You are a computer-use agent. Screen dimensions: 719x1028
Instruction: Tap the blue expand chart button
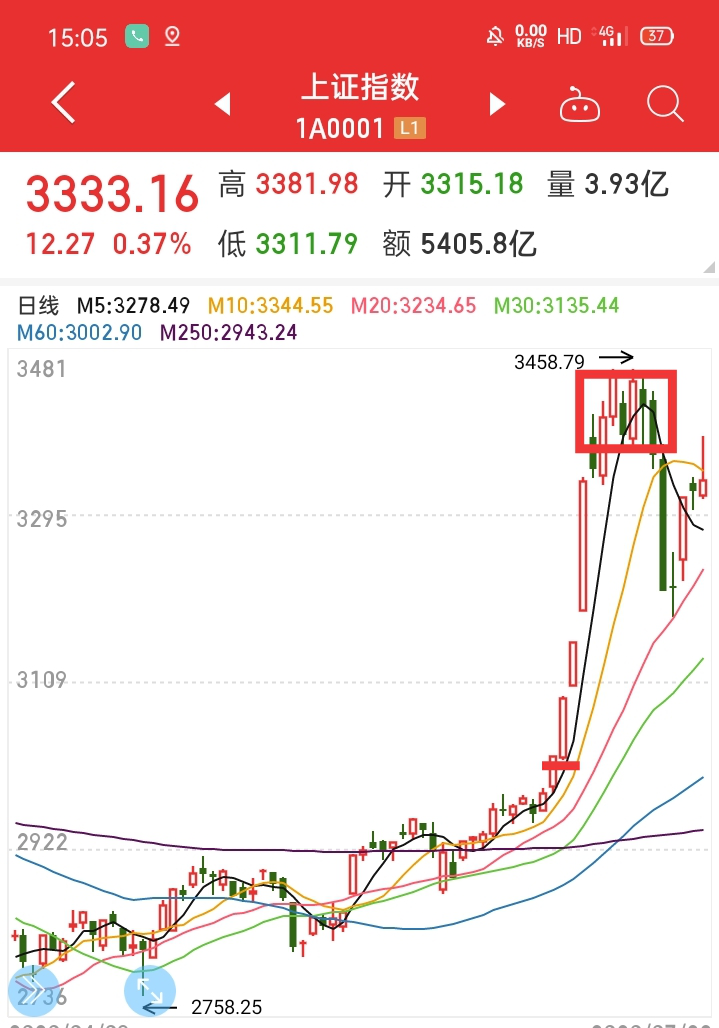pyautogui.click(x=150, y=991)
